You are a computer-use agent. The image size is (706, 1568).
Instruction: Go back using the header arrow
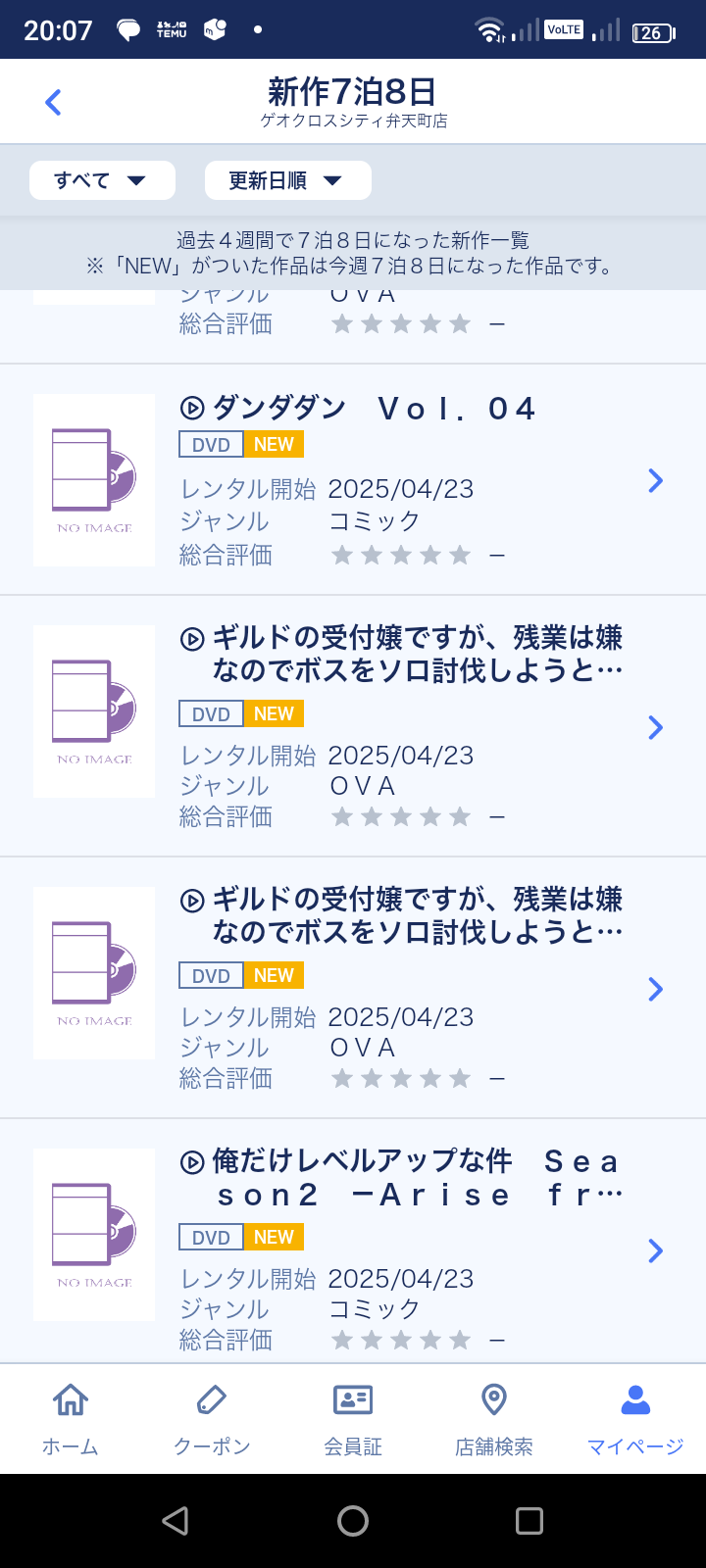click(x=54, y=102)
